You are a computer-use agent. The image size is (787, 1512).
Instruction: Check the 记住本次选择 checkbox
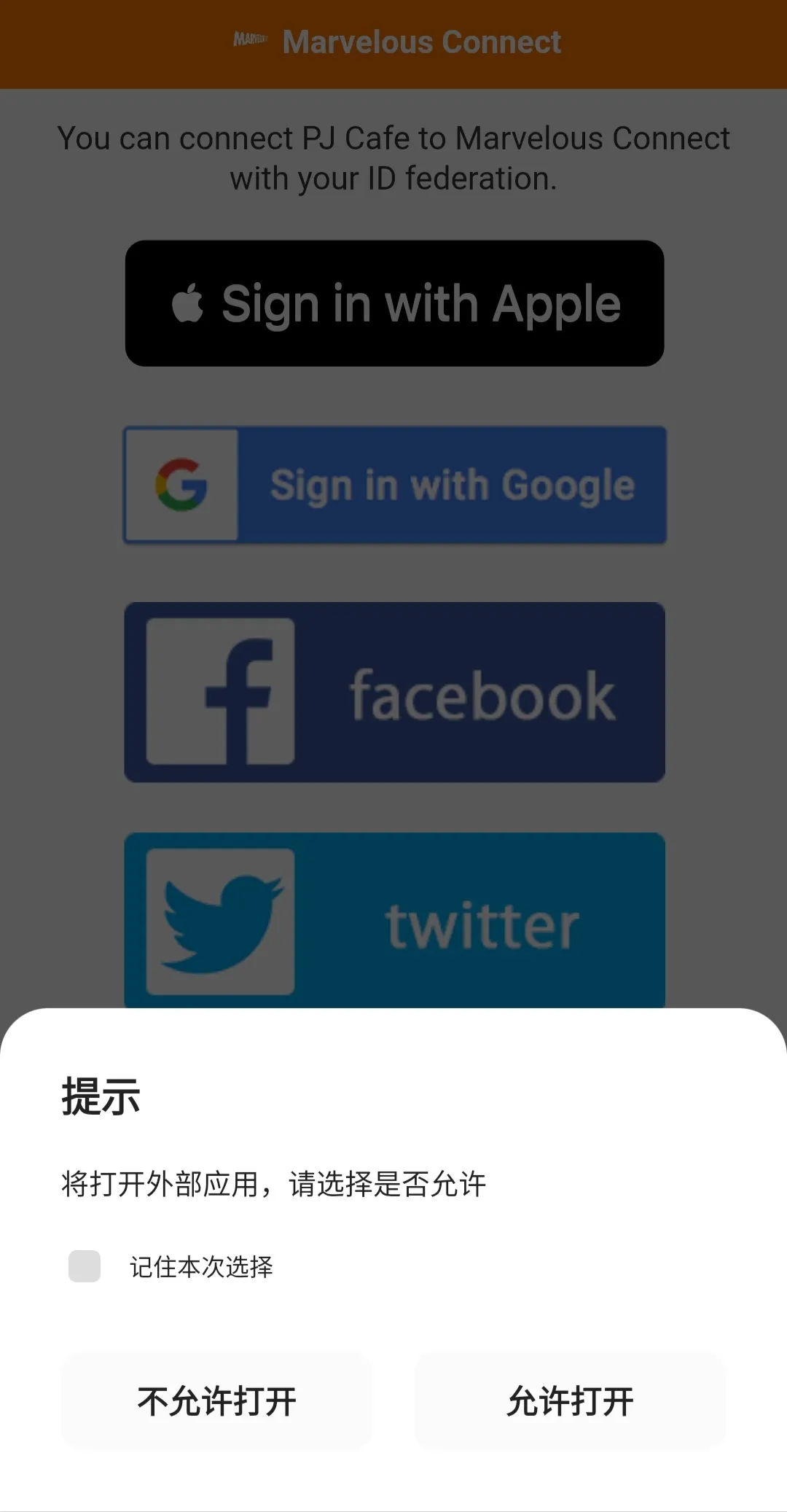coord(85,1266)
